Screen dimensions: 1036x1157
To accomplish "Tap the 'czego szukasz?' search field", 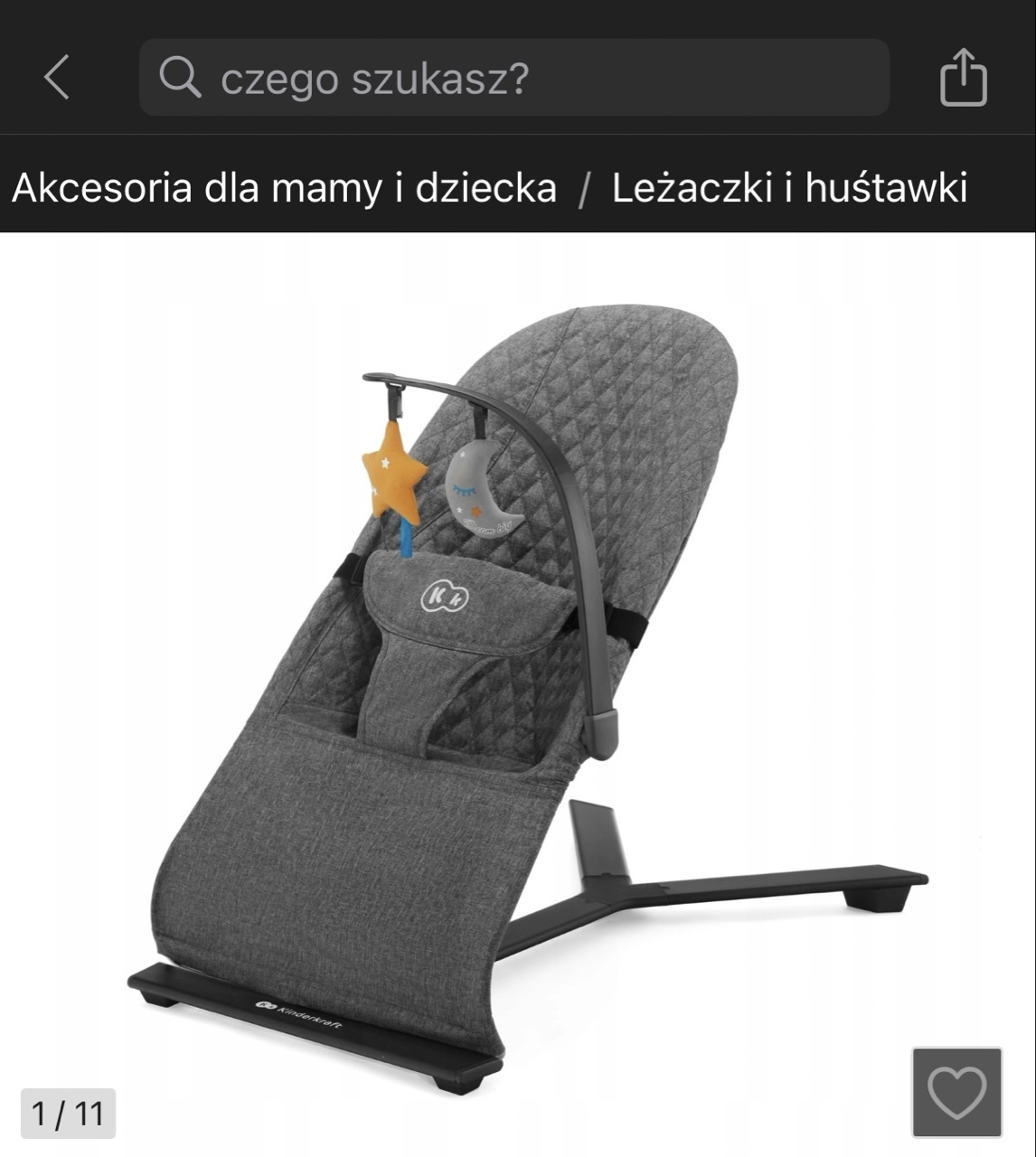I will (513, 78).
